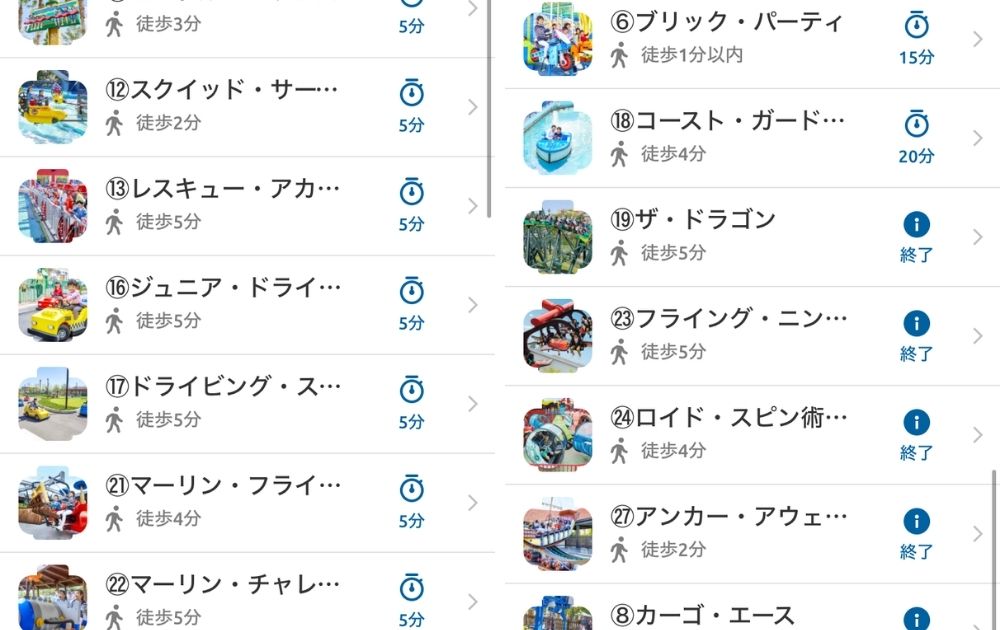View ⑰ ドライビング・ス attraction details
Viewport: 1000px width, 630px height.
coord(240,403)
